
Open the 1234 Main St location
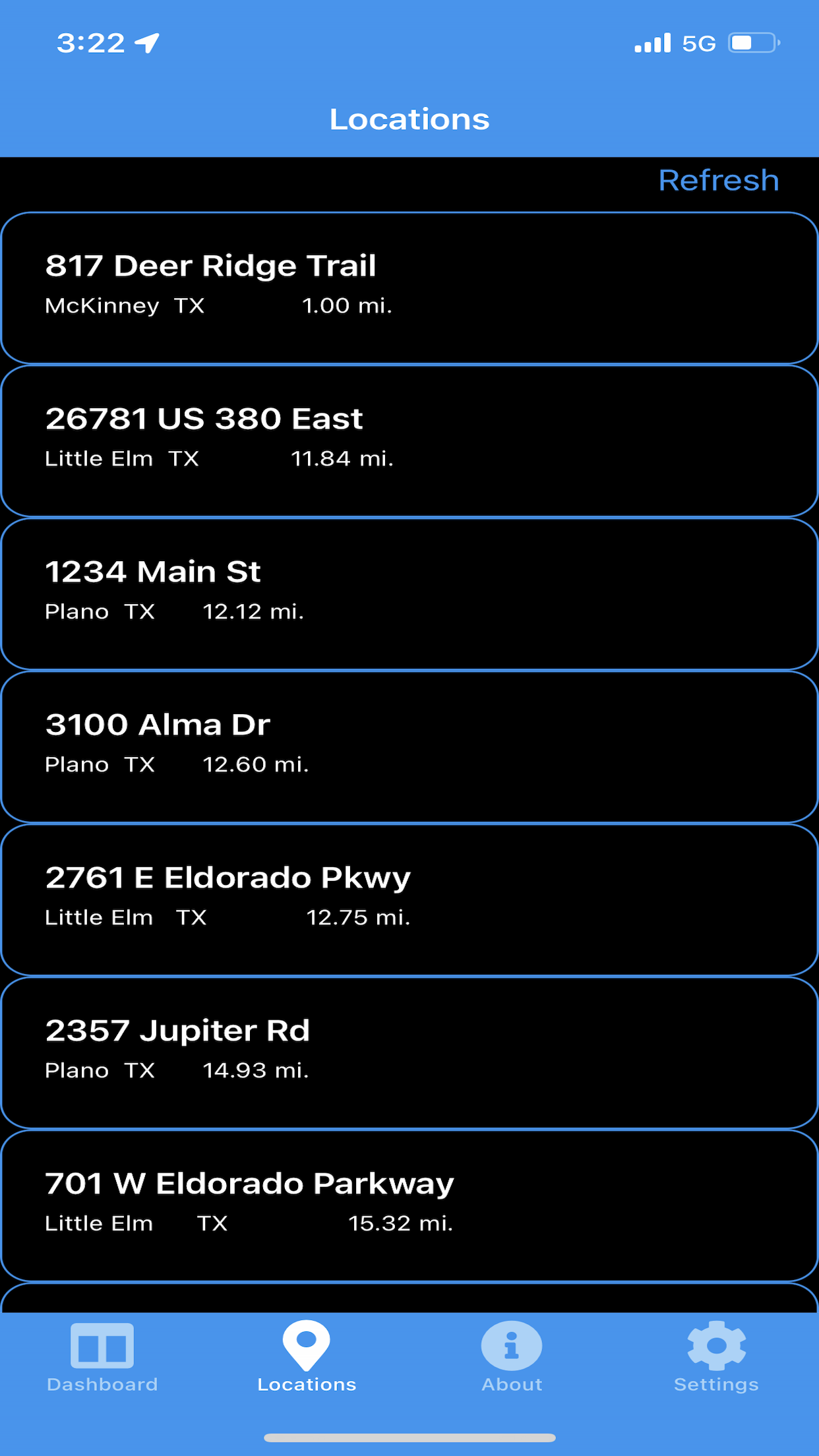(x=409, y=594)
